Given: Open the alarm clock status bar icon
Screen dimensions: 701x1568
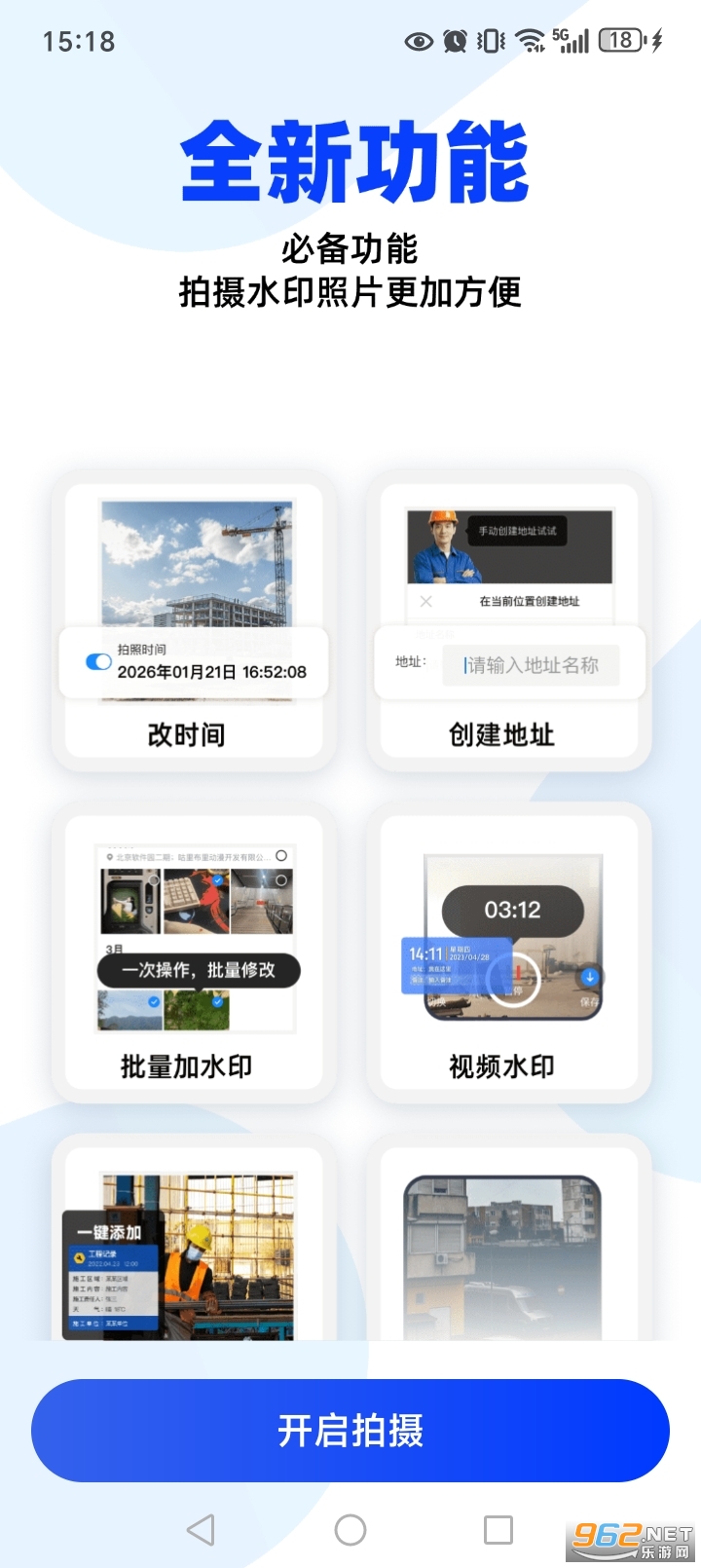Looking at the screenshot, I should 454,41.
